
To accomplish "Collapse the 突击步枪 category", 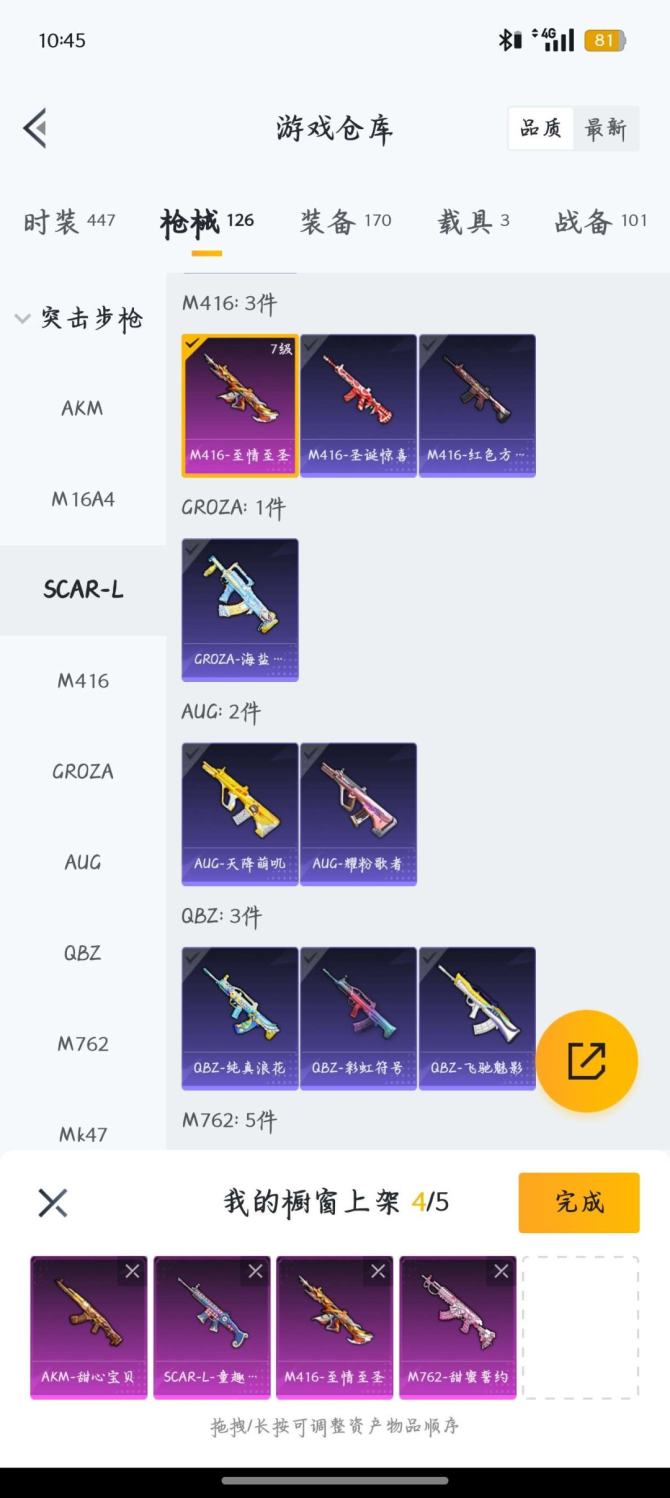I will (x=80, y=319).
